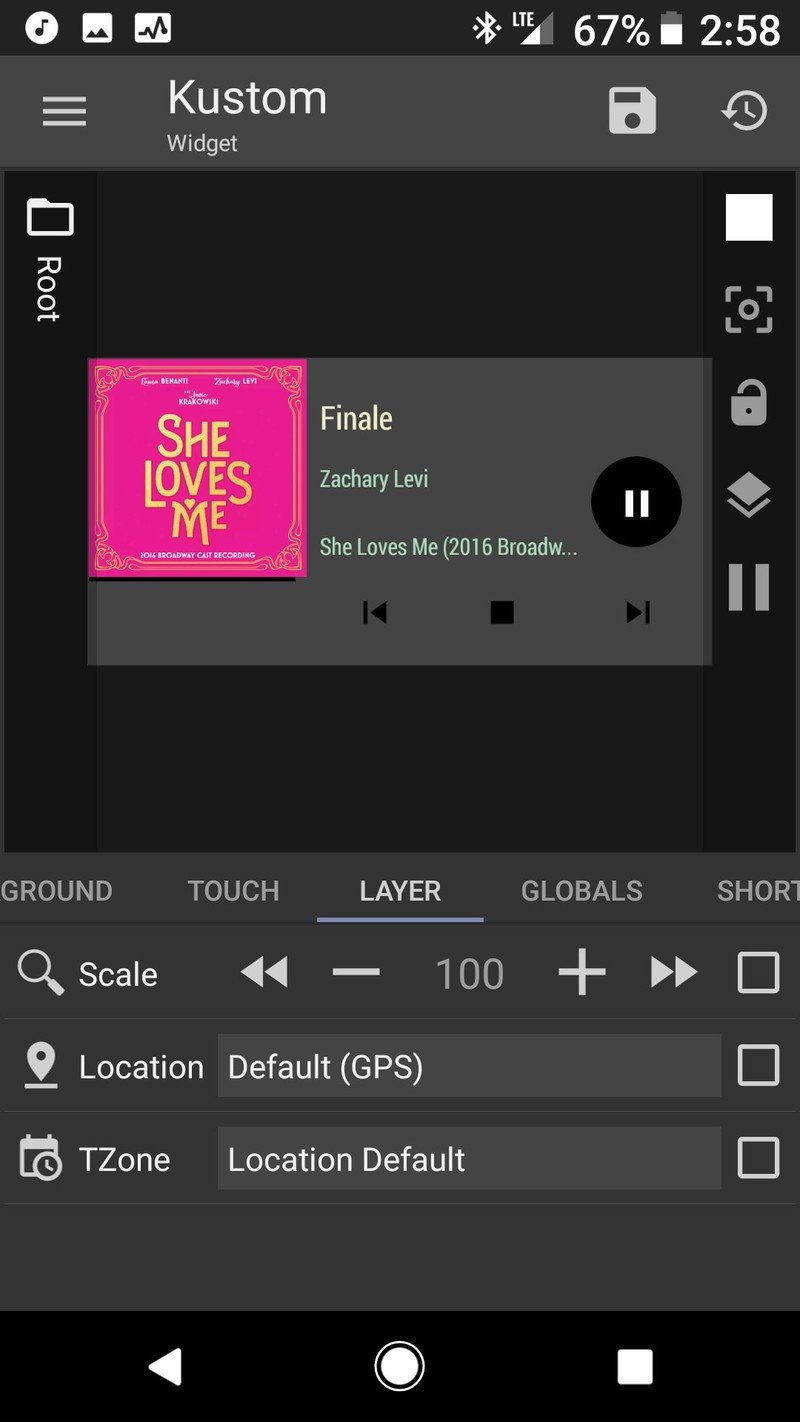Fast-decrease scale with the double left arrows
The image size is (800, 1422).
(x=265, y=973)
